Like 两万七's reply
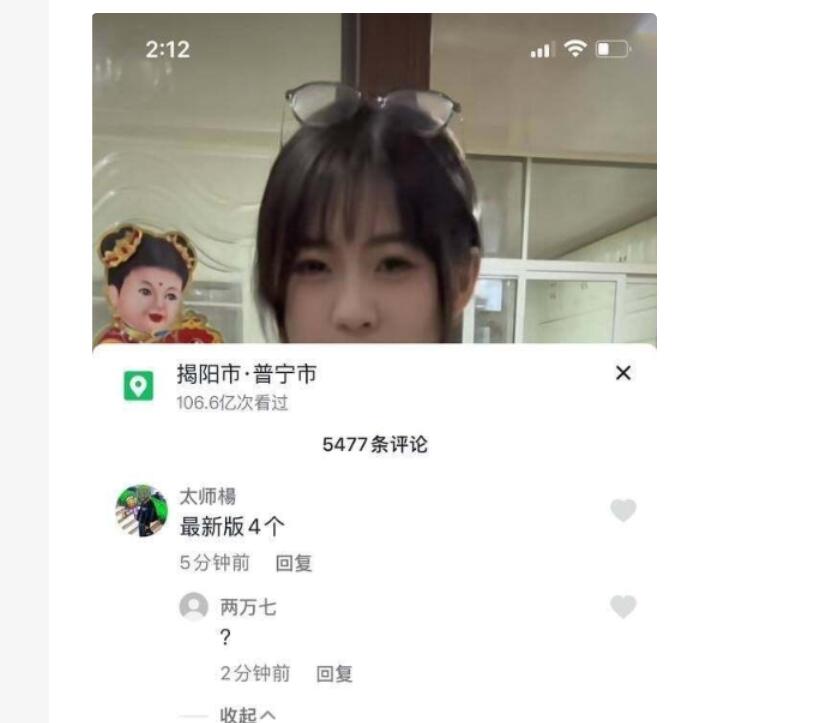The height and width of the screenshot is (723, 840). (x=623, y=607)
